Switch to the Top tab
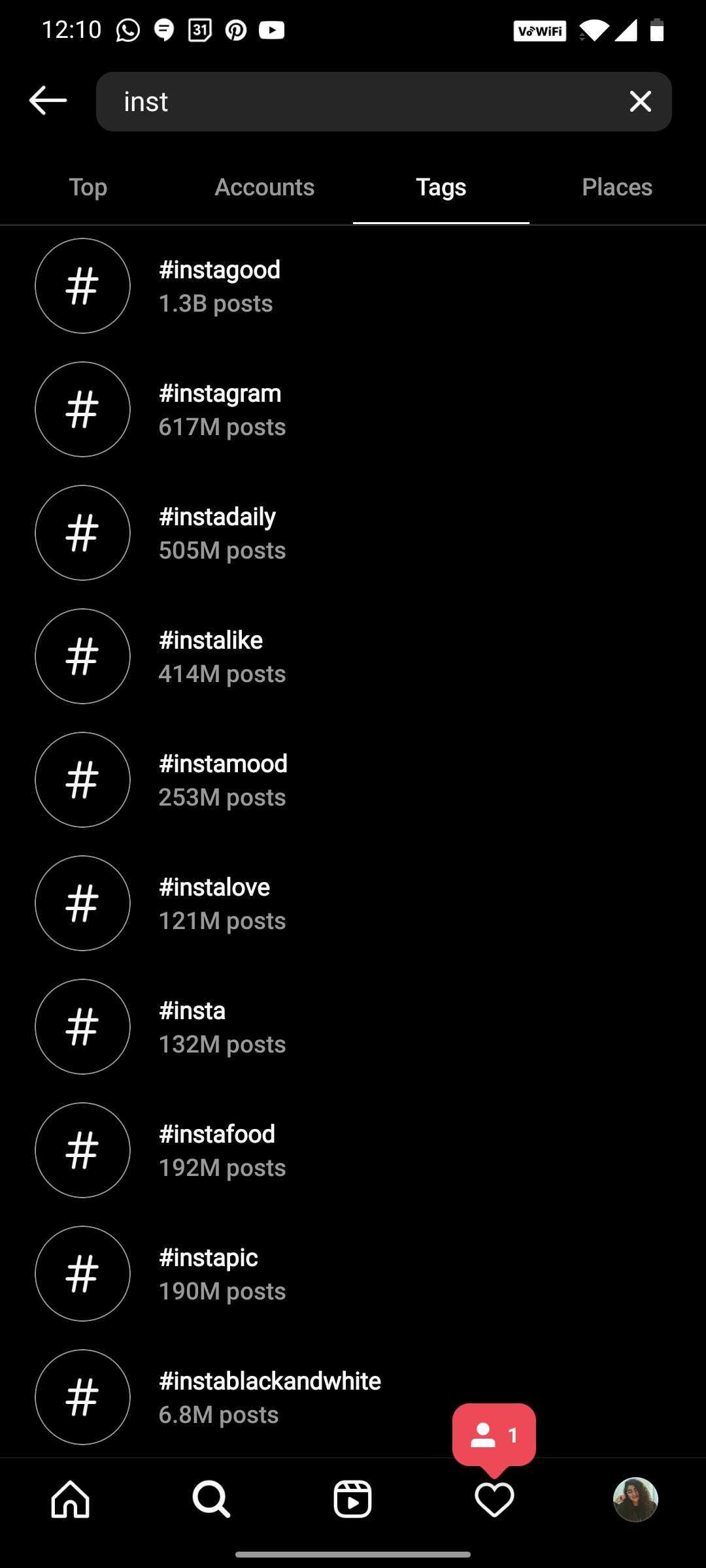 pos(88,188)
